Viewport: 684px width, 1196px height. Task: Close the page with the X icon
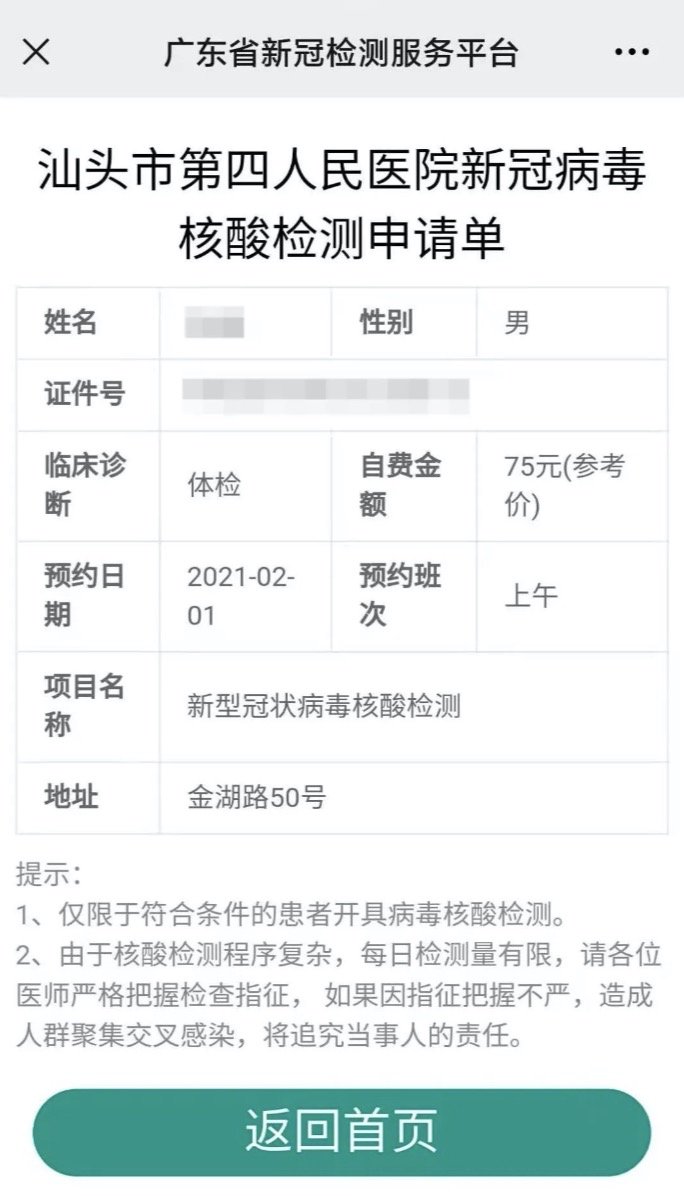click(36, 52)
